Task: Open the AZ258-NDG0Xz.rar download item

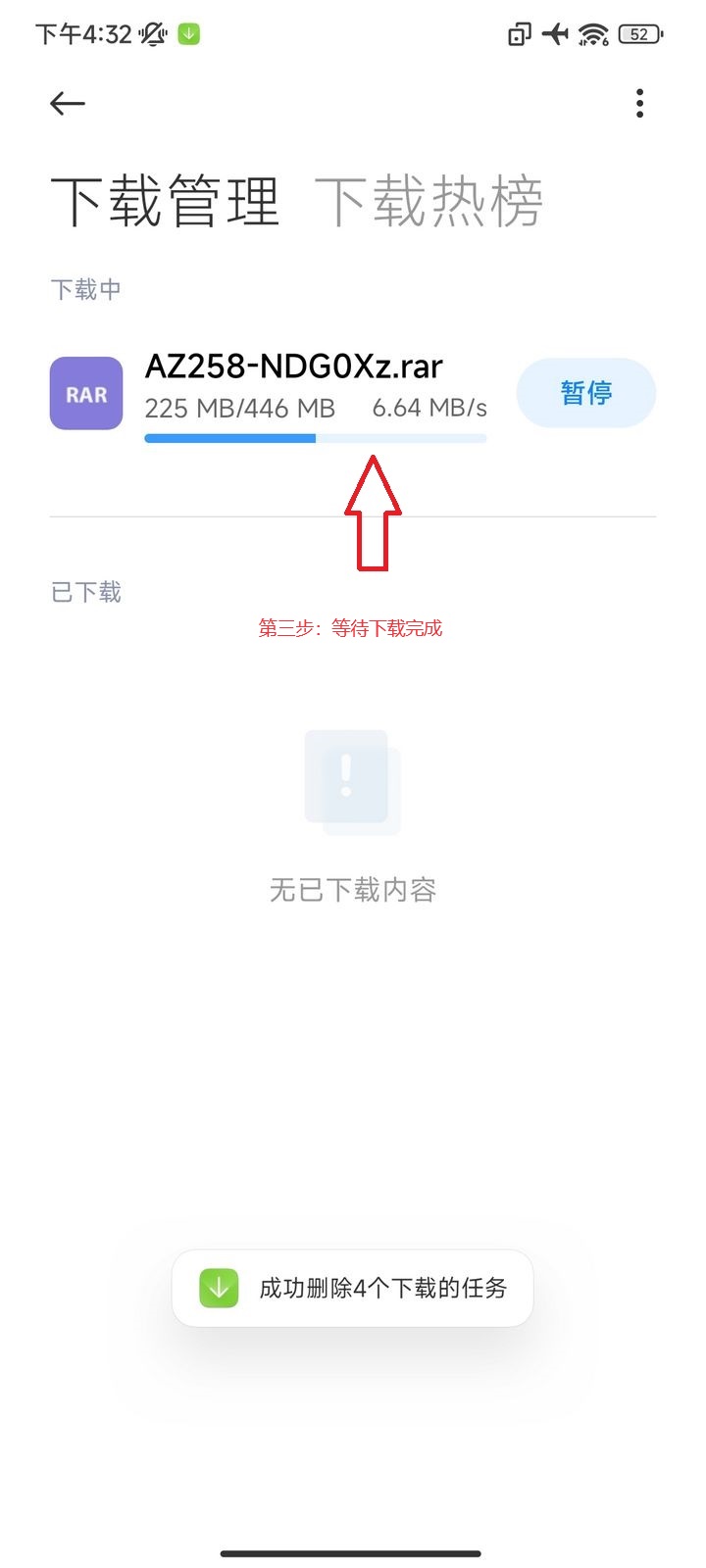Action: pos(294,367)
